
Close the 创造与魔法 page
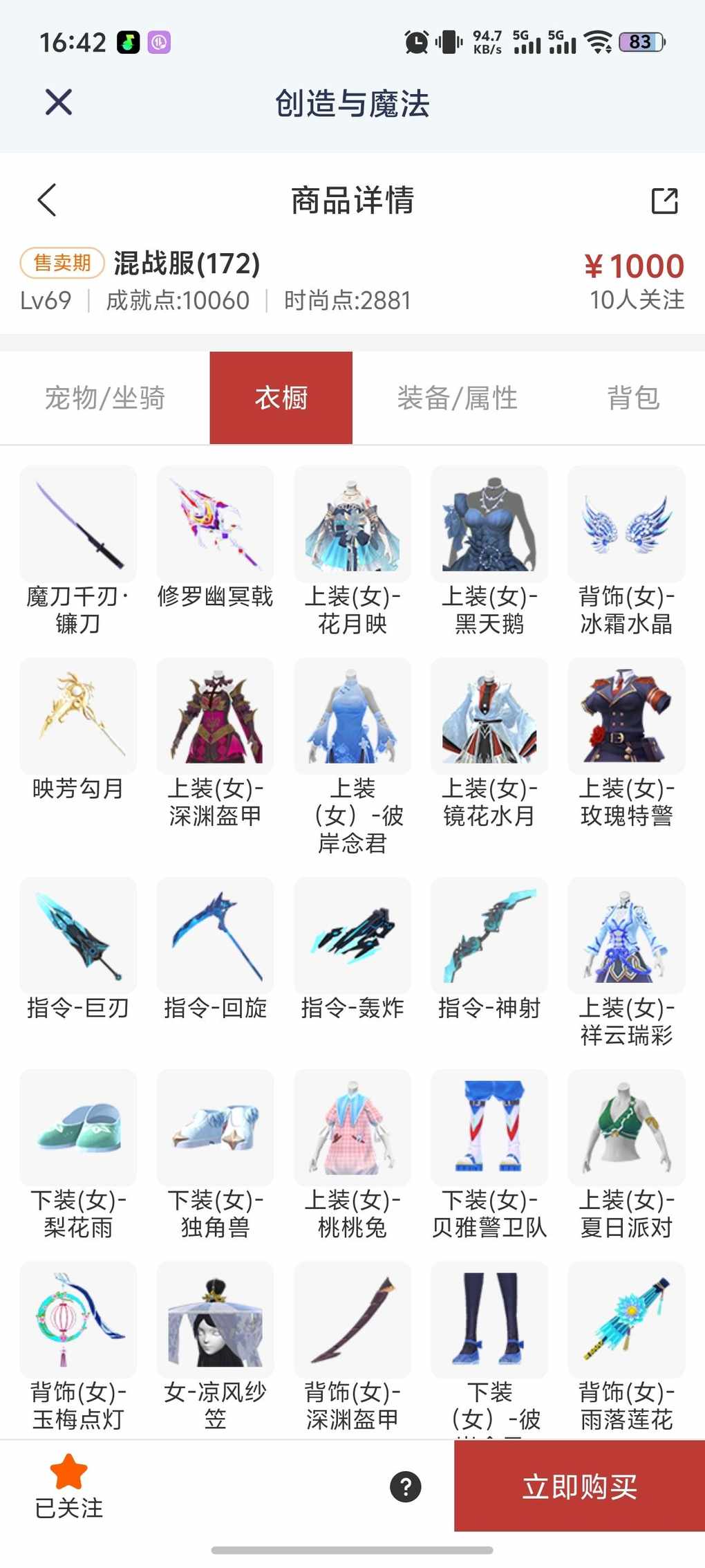pyautogui.click(x=59, y=102)
